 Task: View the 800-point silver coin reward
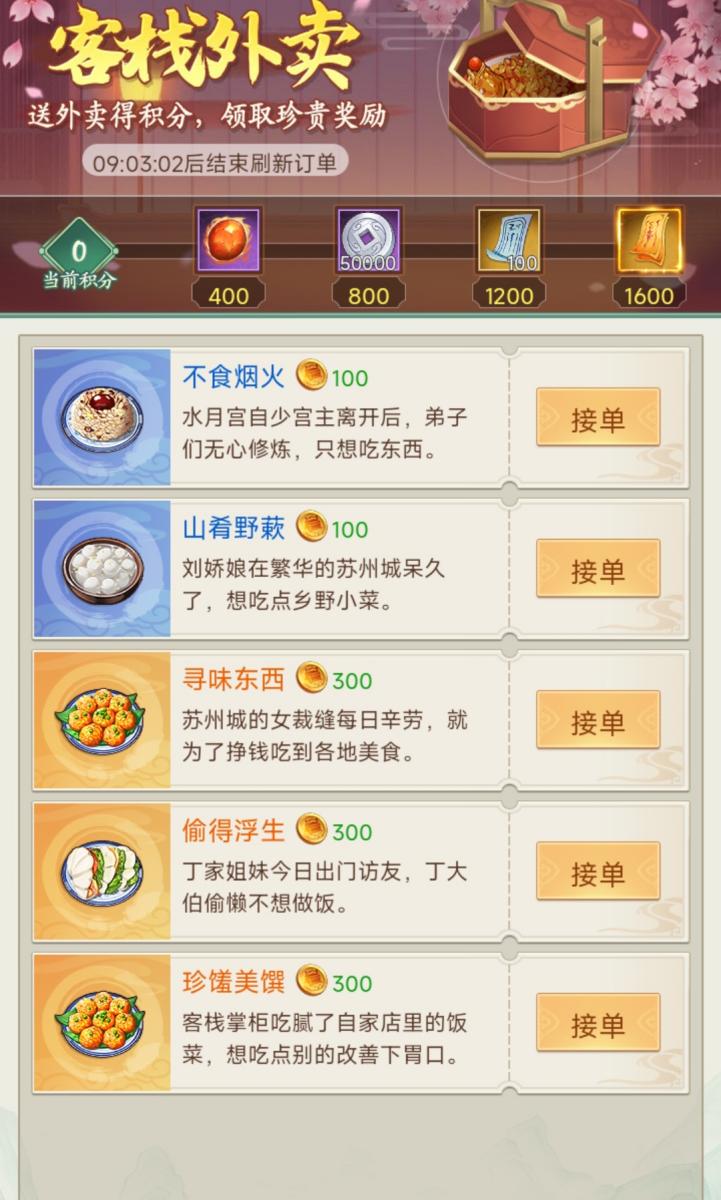tap(368, 241)
